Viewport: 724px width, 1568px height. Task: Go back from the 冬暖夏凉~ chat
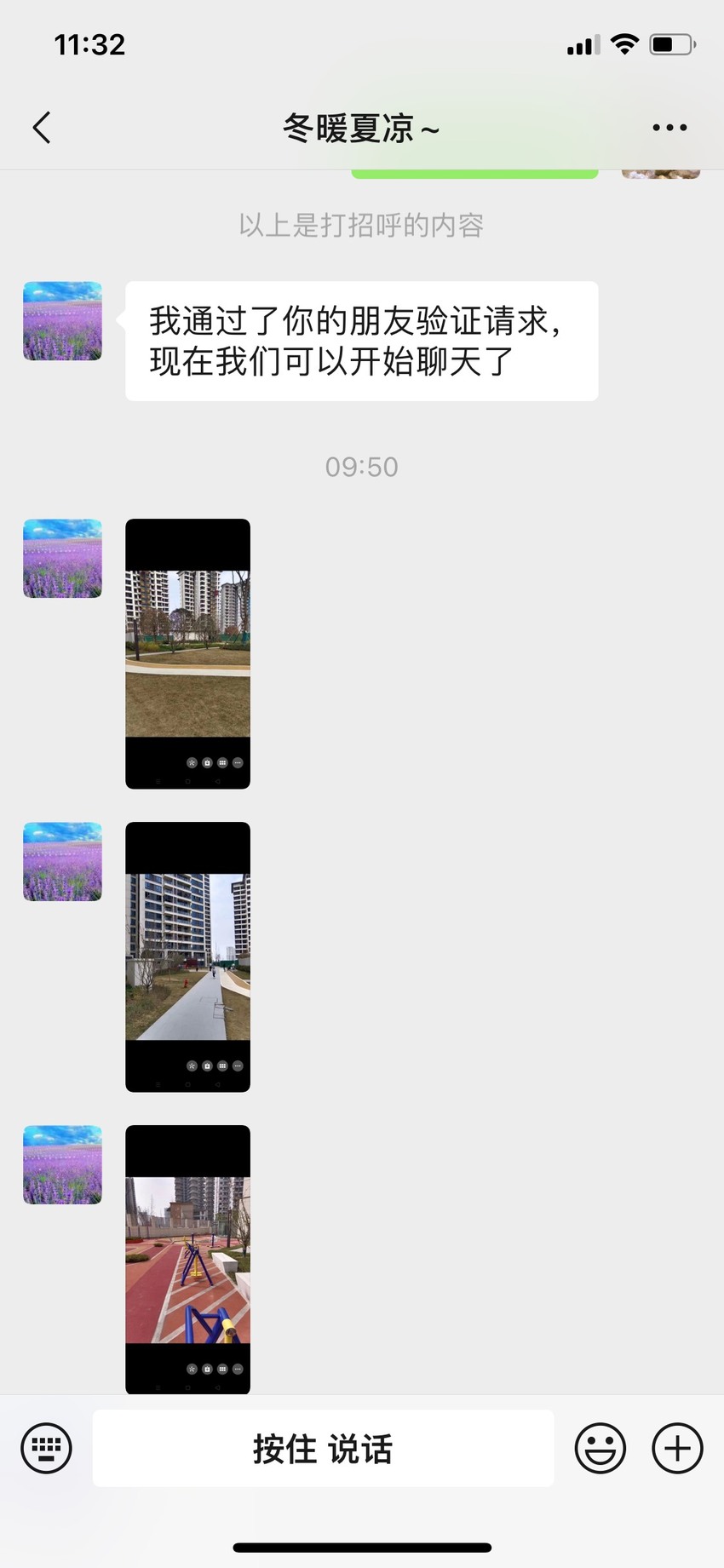coord(42,128)
